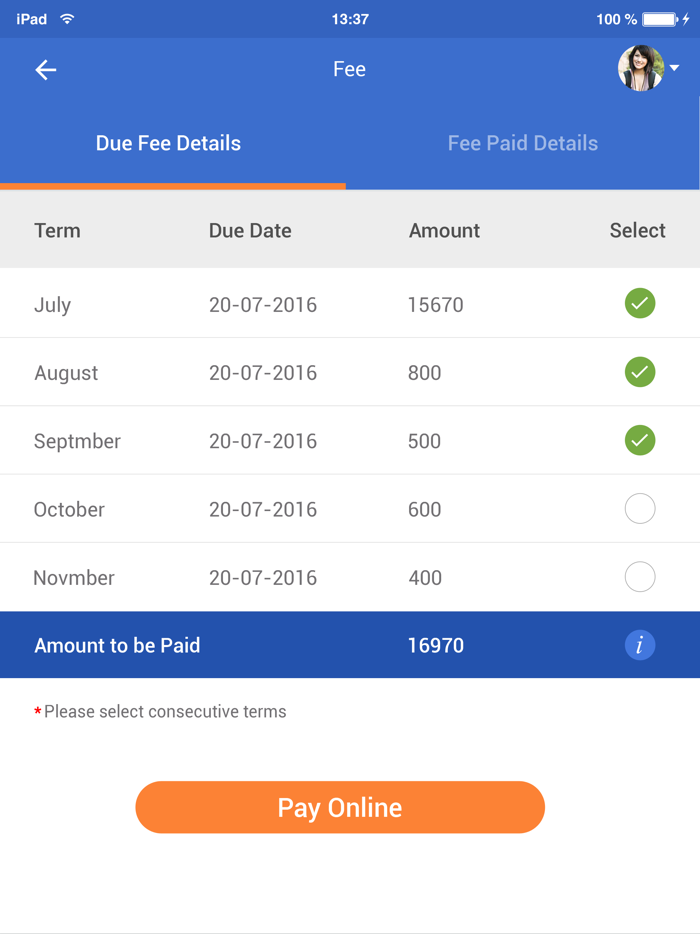The image size is (700, 934).
Task: Untick the Septmber term checkbox
Action: [x=640, y=440]
